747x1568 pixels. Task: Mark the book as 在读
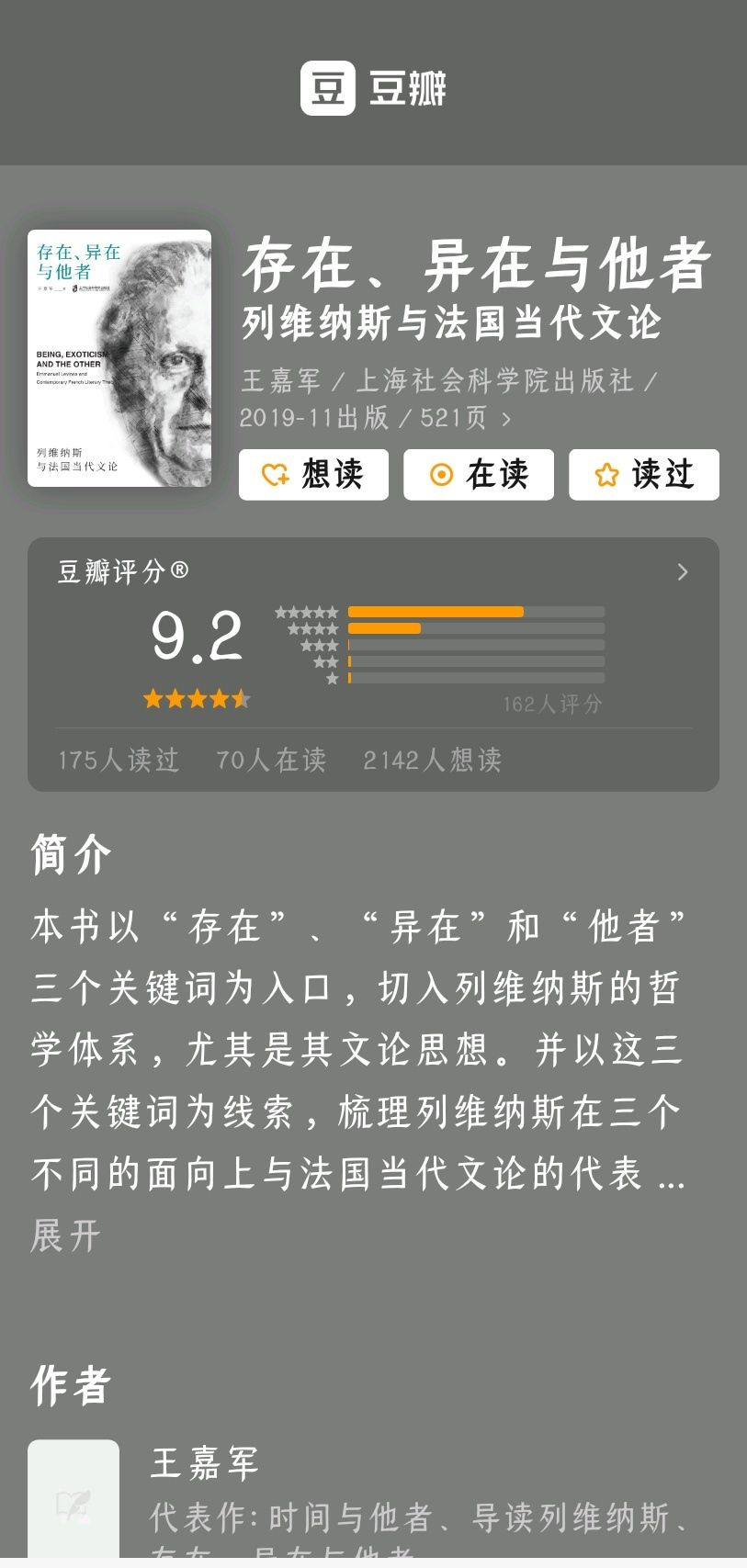[479, 474]
